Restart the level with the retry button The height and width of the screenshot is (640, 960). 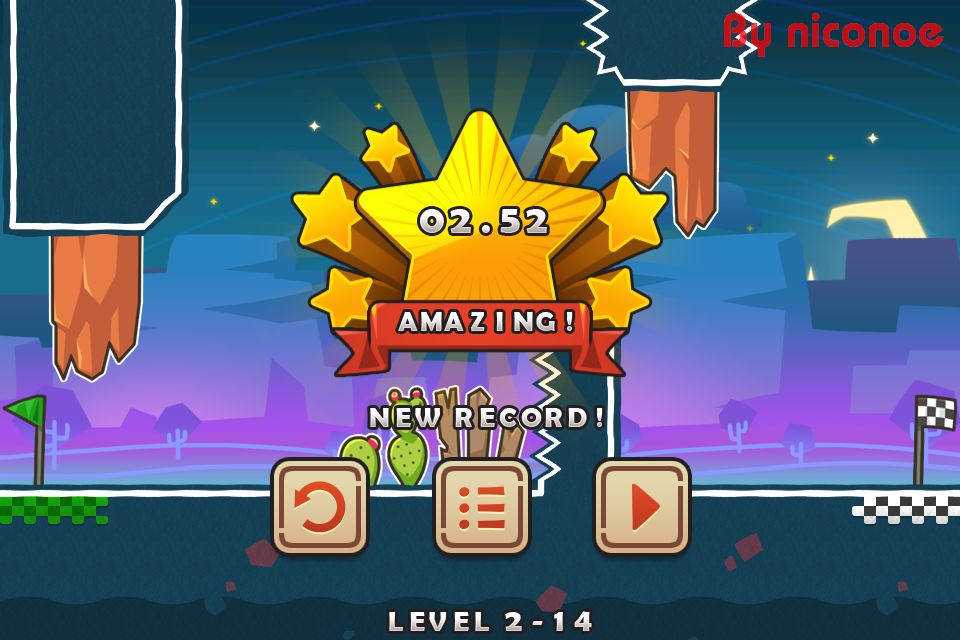pos(320,507)
